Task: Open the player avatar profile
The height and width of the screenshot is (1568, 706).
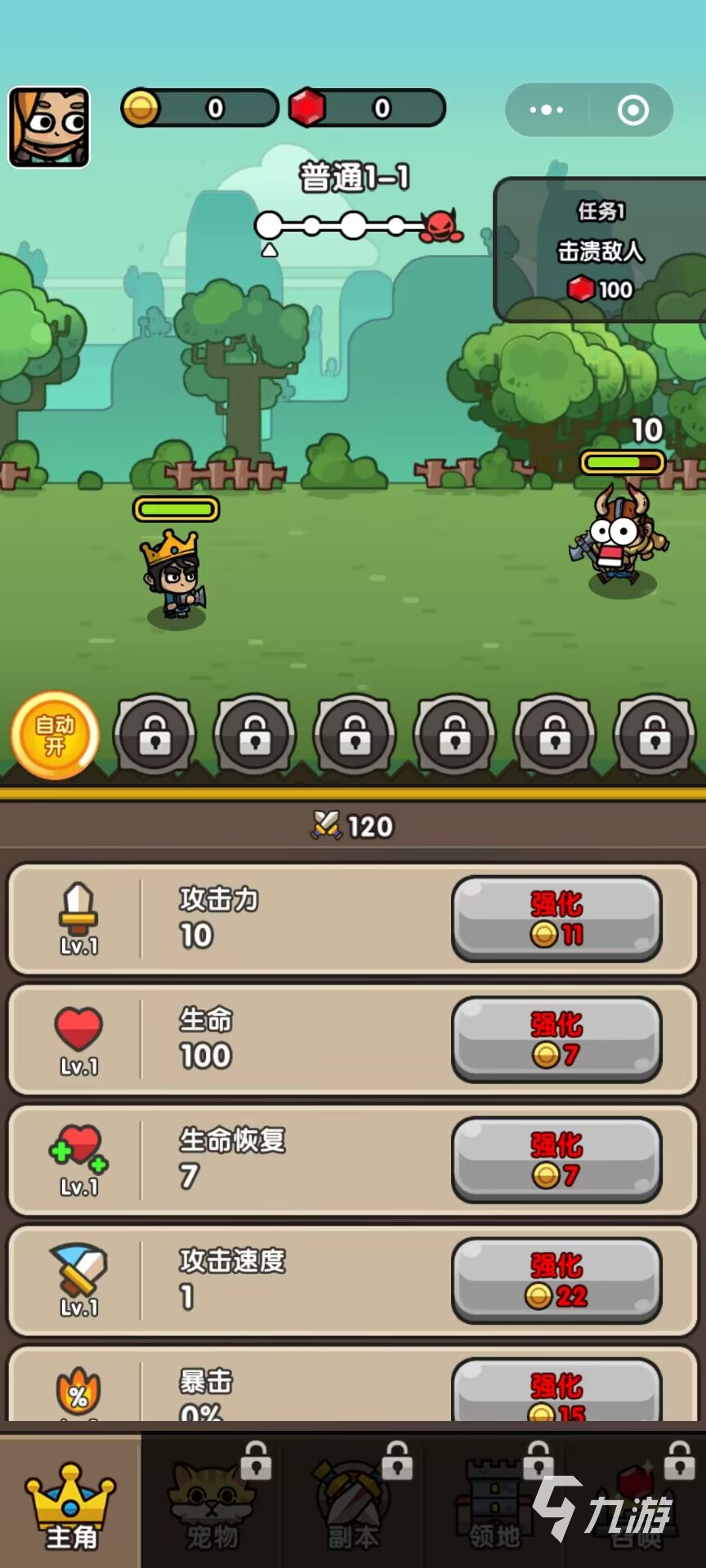Action: point(49,127)
